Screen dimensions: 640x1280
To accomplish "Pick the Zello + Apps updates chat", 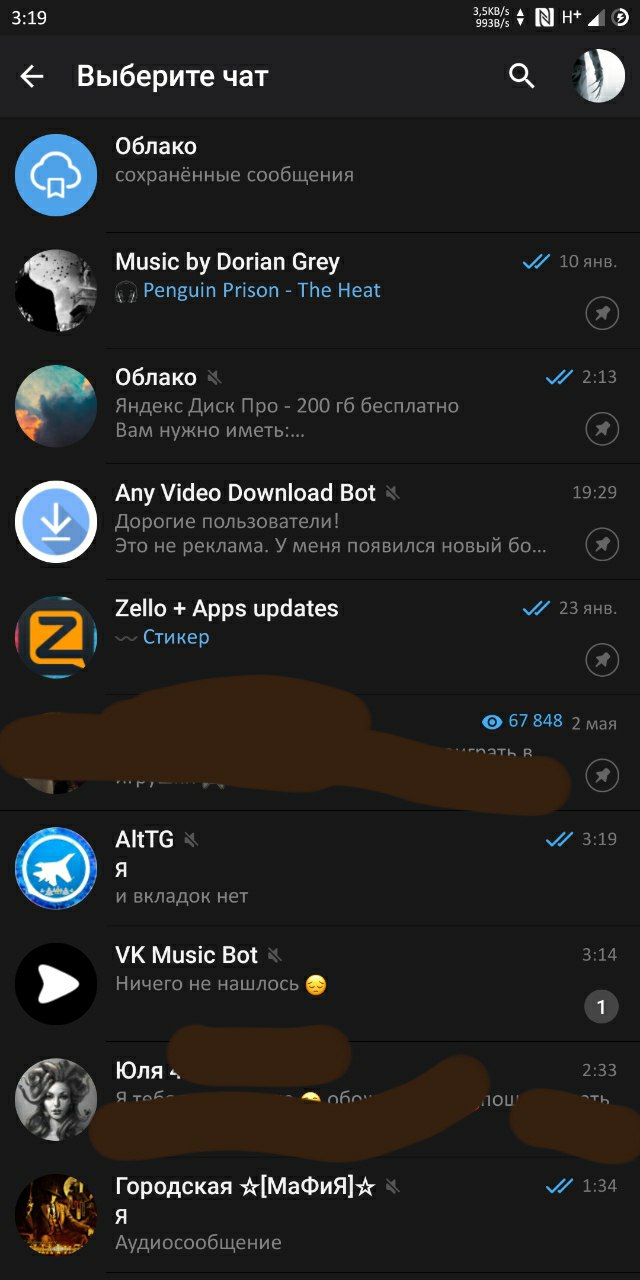I will [320, 637].
